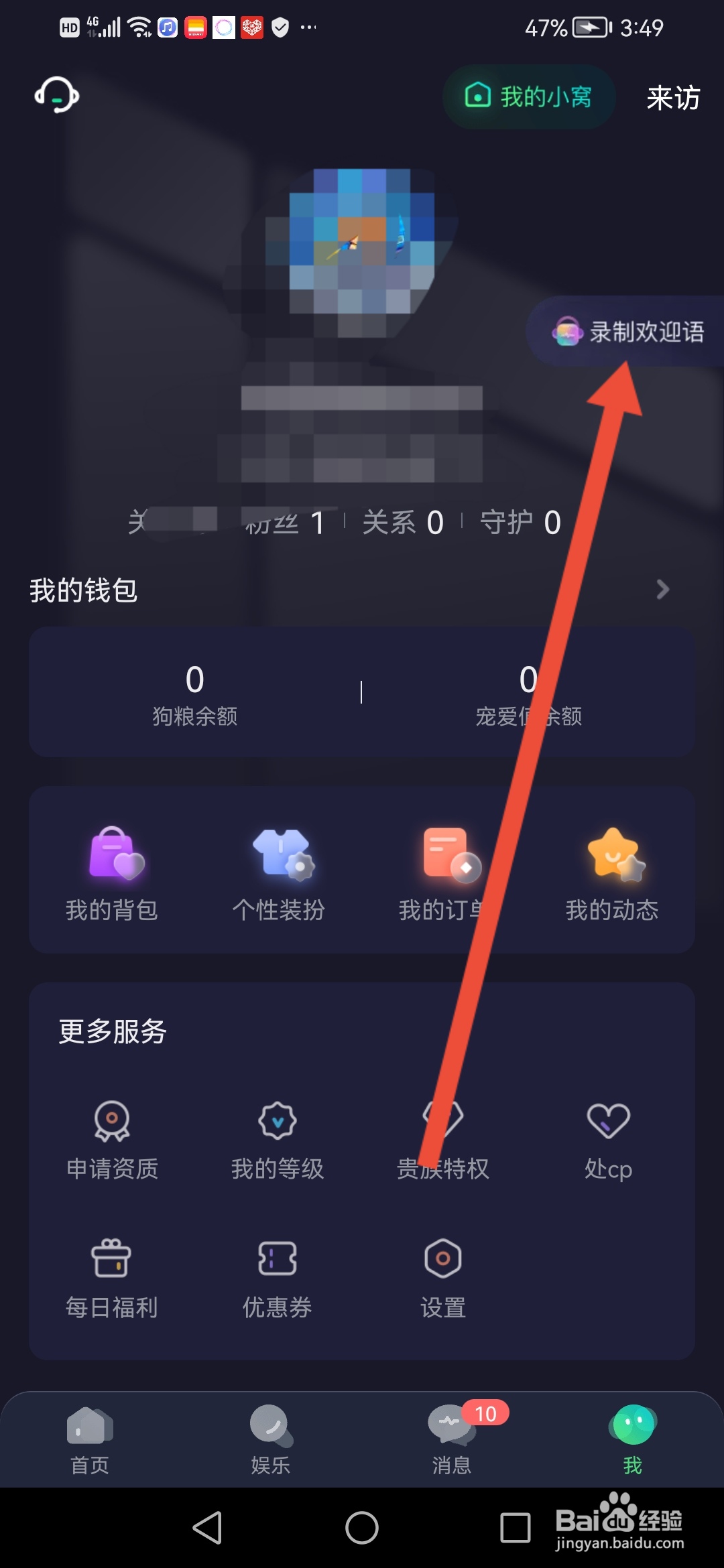Switch to 娱乐 entertainment tab
Image resolution: width=724 pixels, height=1568 pixels.
pyautogui.click(x=269, y=1437)
